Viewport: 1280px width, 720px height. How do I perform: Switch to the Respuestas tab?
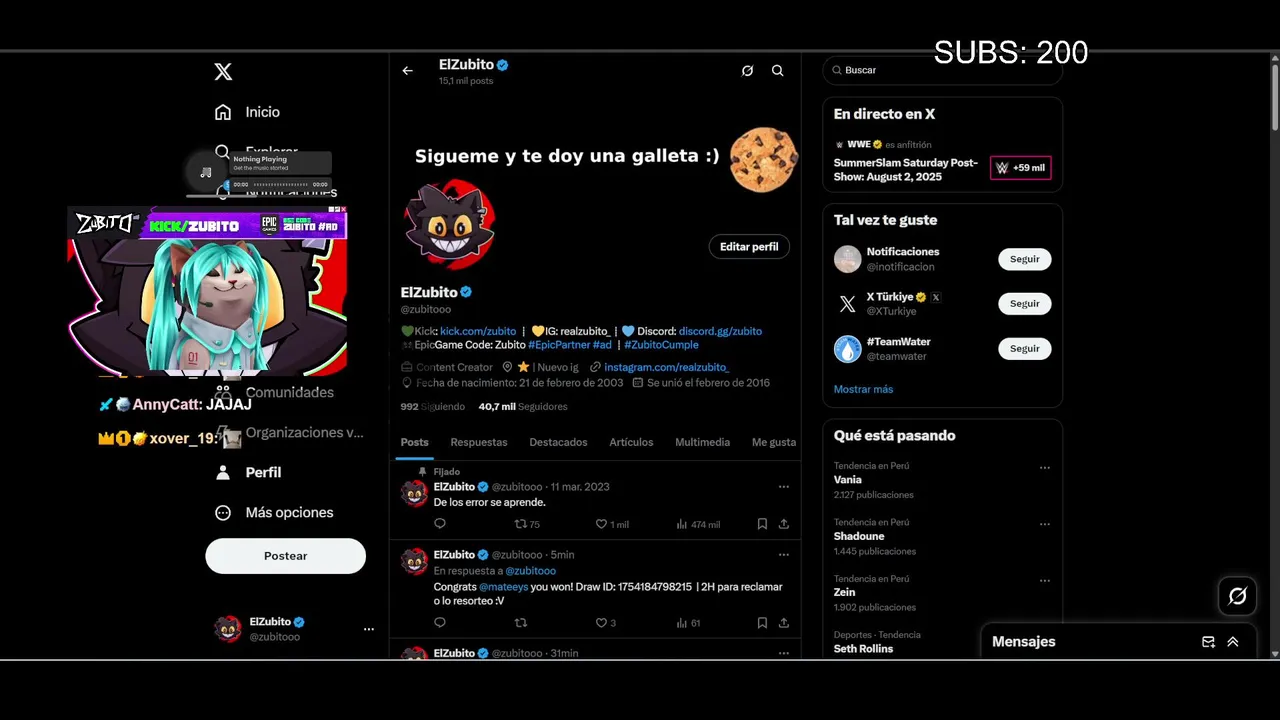[478, 442]
